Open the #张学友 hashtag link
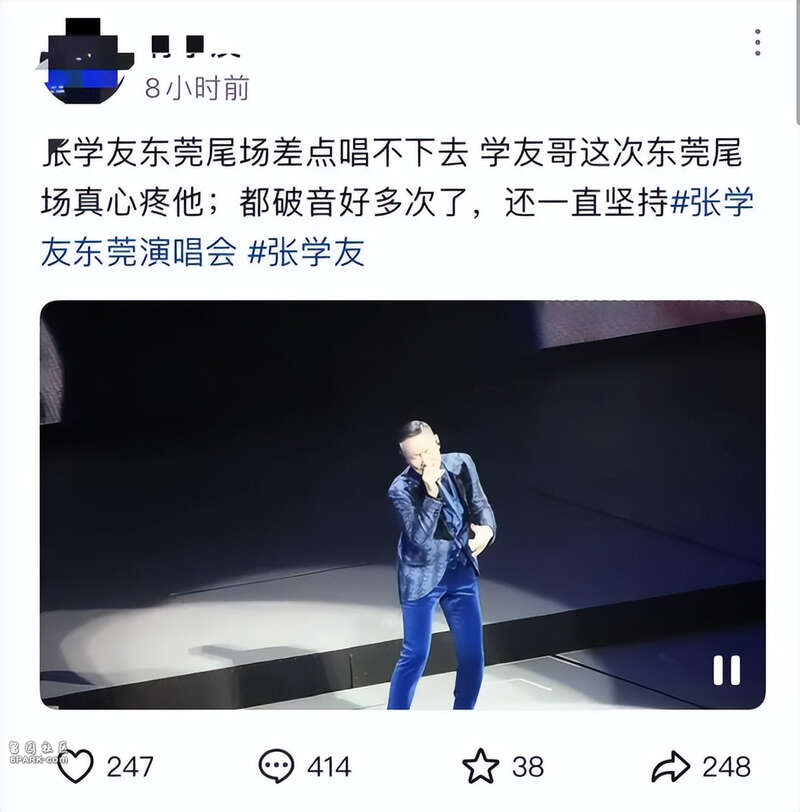The image size is (800, 812). [305, 252]
